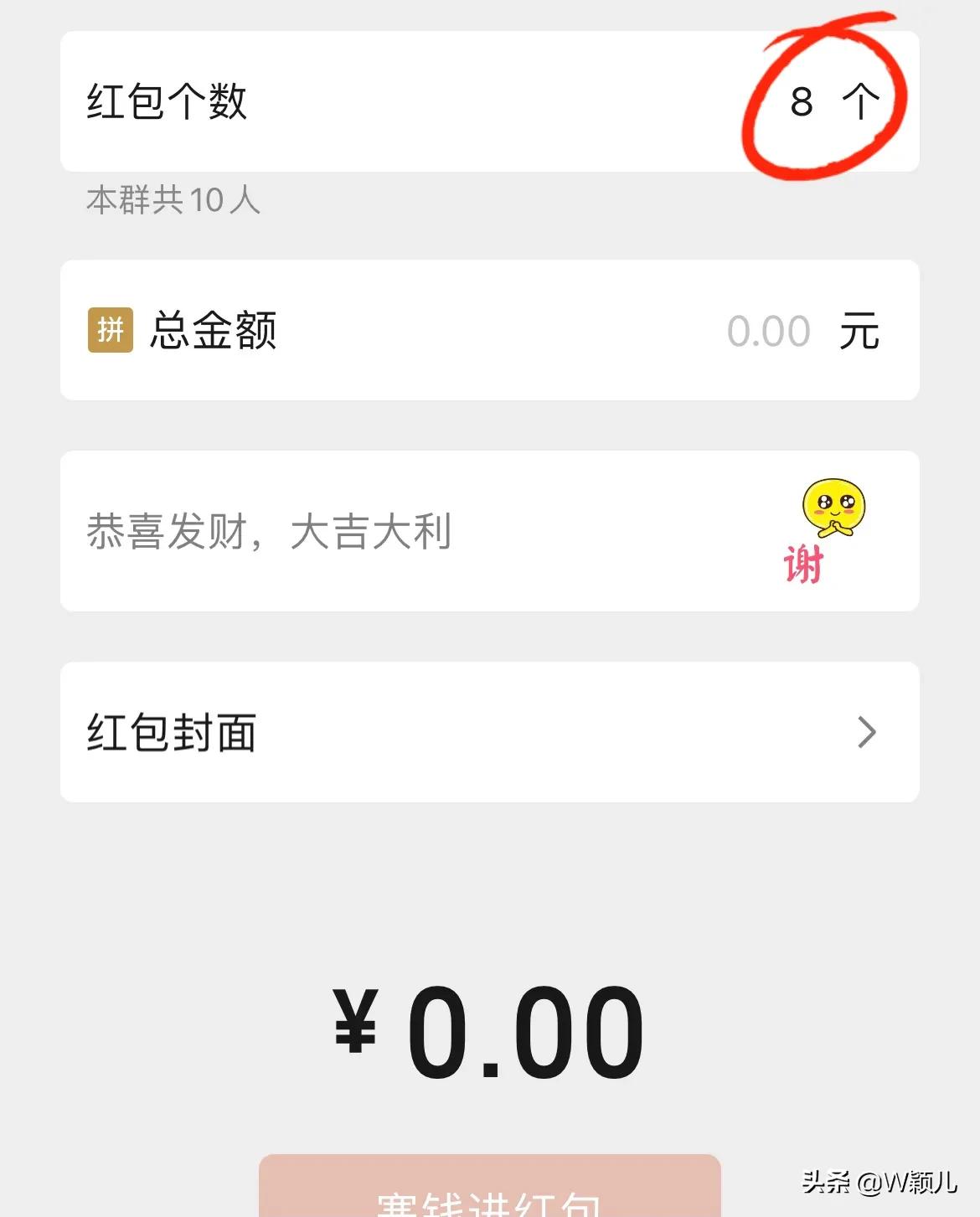Select the 总金额 row
Viewport: 980px width, 1217px height.
tap(490, 330)
